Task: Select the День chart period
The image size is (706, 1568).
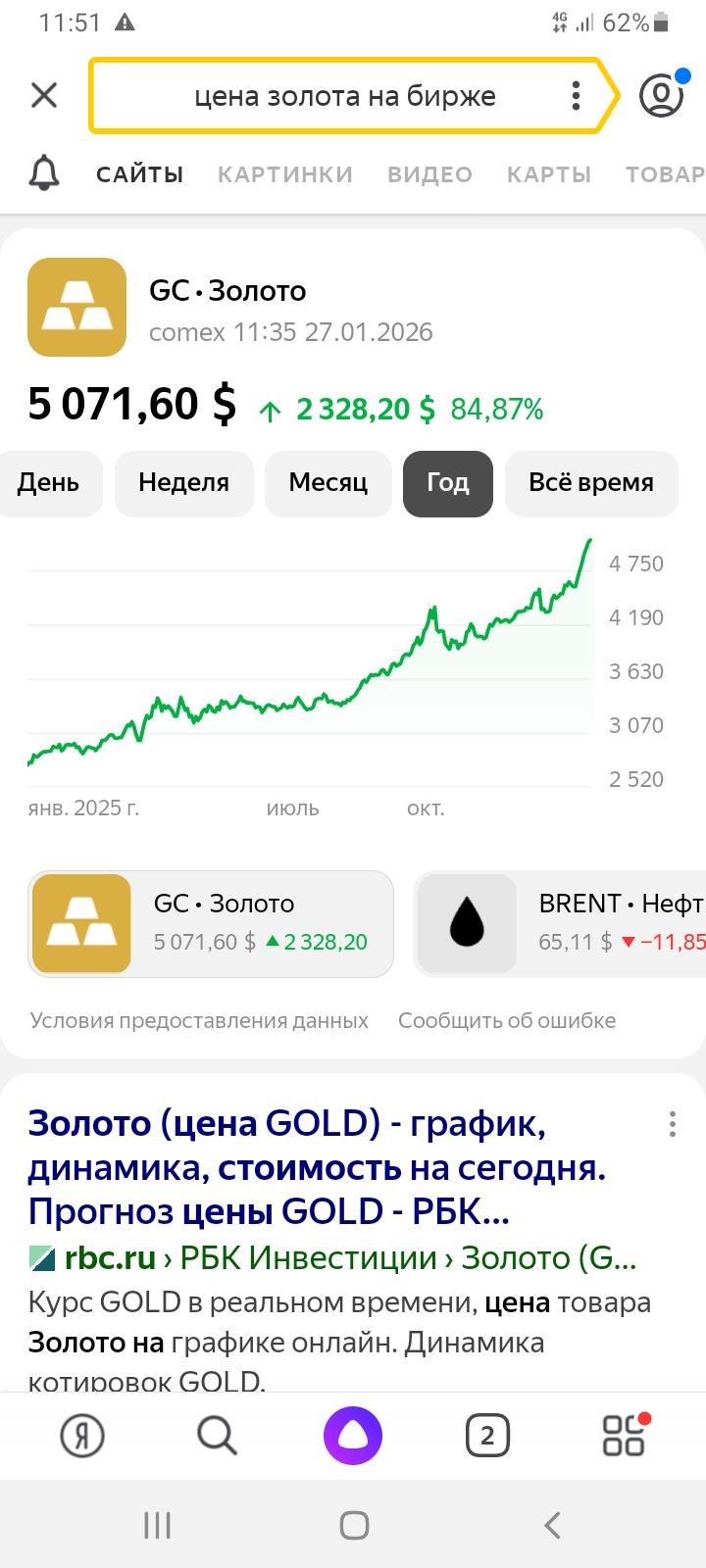Action: point(49,482)
